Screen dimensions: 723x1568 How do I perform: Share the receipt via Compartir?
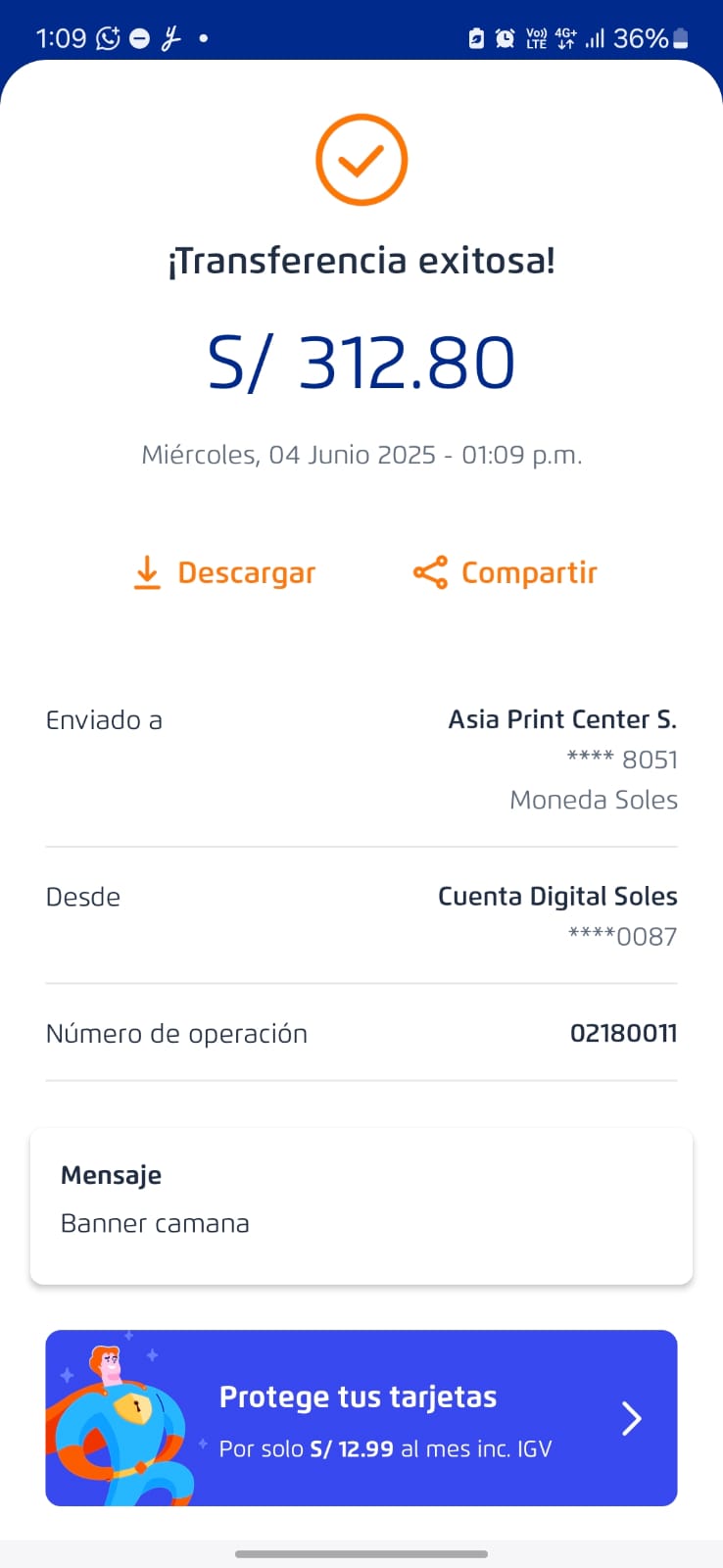click(506, 572)
